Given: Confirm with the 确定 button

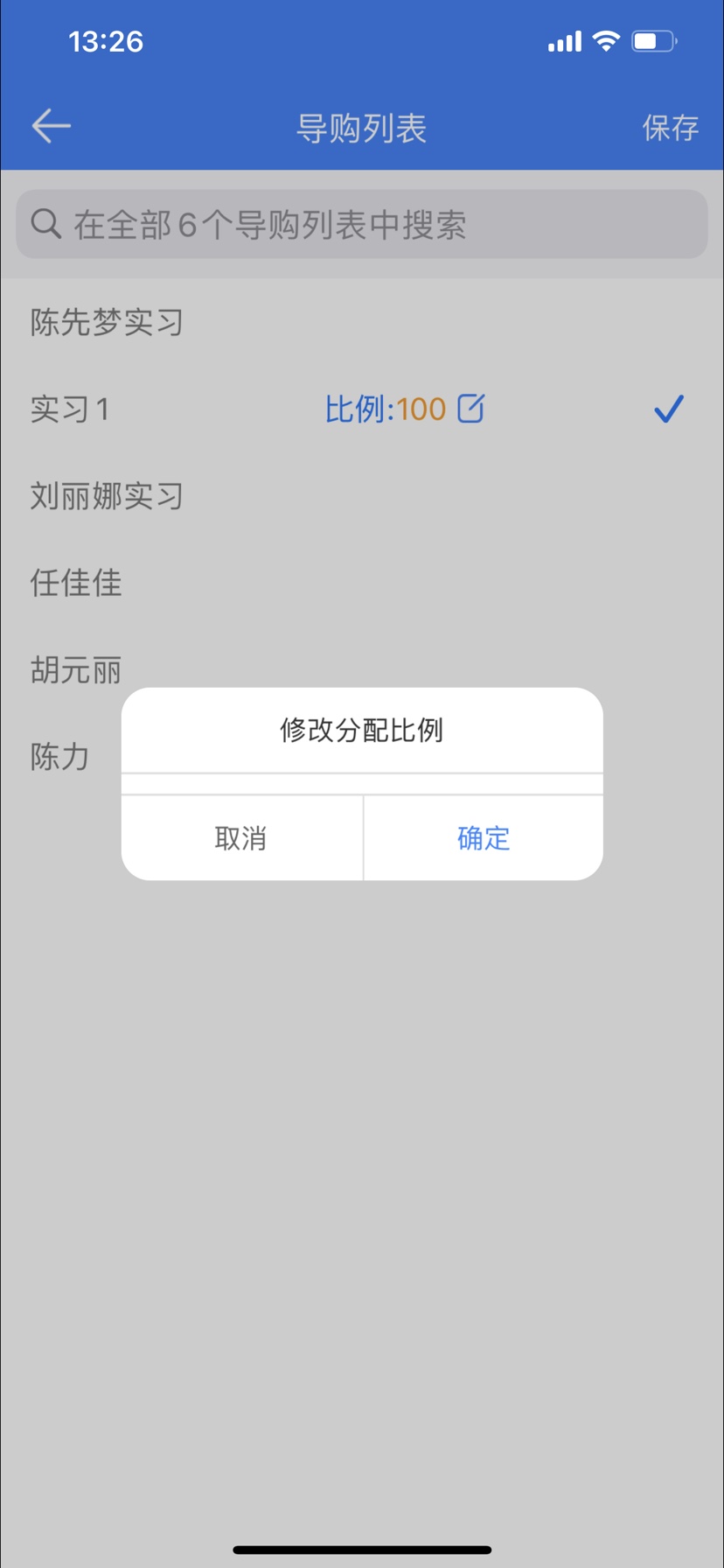Looking at the screenshot, I should pos(483,838).
